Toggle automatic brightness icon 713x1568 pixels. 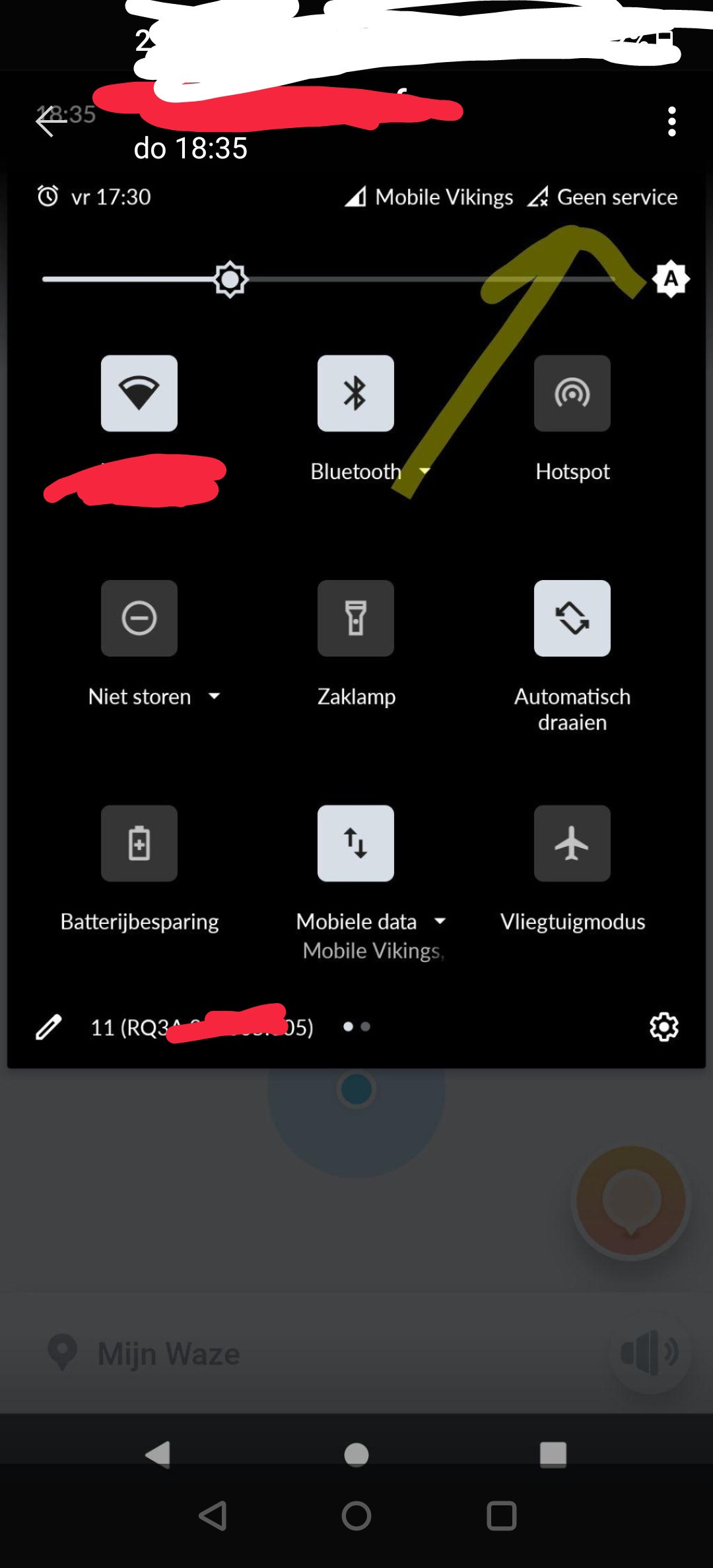[x=671, y=279]
